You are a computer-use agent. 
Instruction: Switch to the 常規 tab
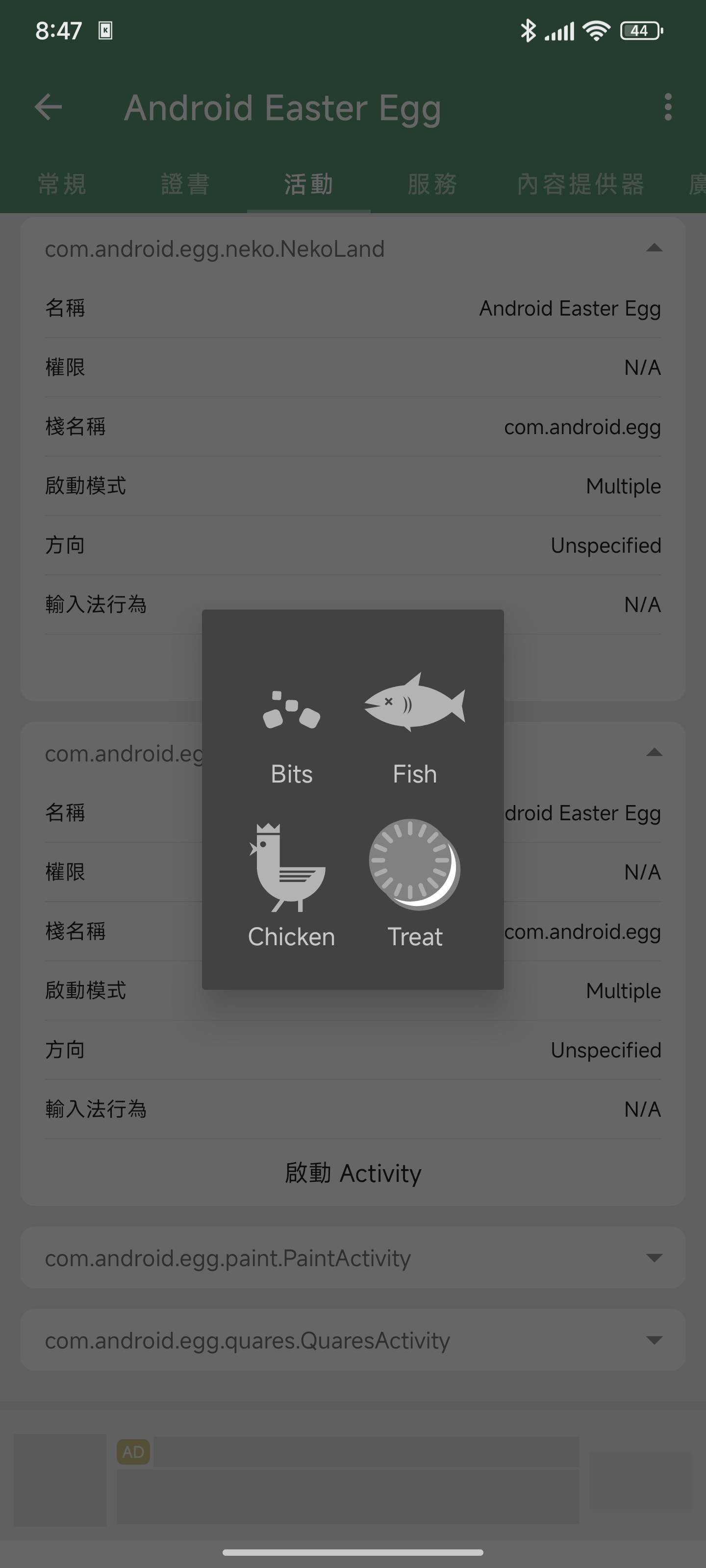coord(61,184)
